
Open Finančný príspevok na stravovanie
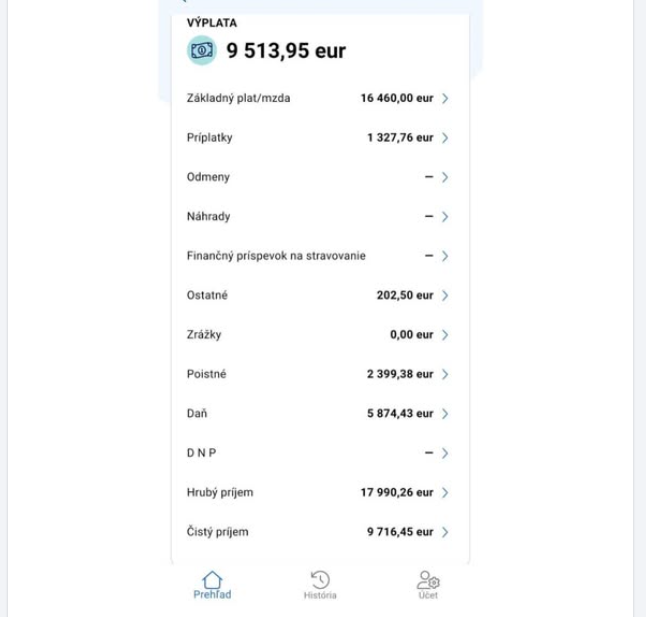(318, 256)
